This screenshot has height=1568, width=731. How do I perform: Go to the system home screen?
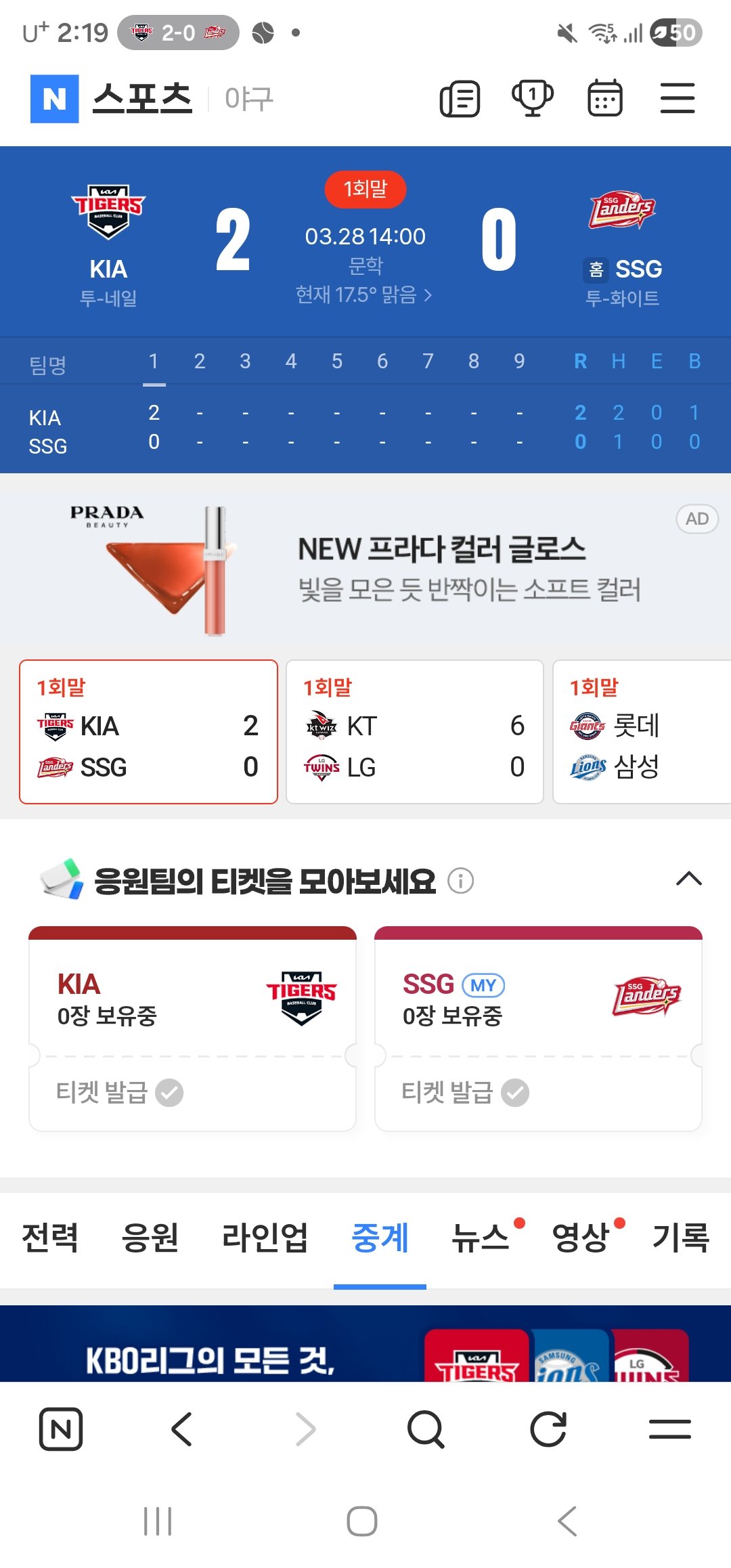pyautogui.click(x=362, y=1521)
